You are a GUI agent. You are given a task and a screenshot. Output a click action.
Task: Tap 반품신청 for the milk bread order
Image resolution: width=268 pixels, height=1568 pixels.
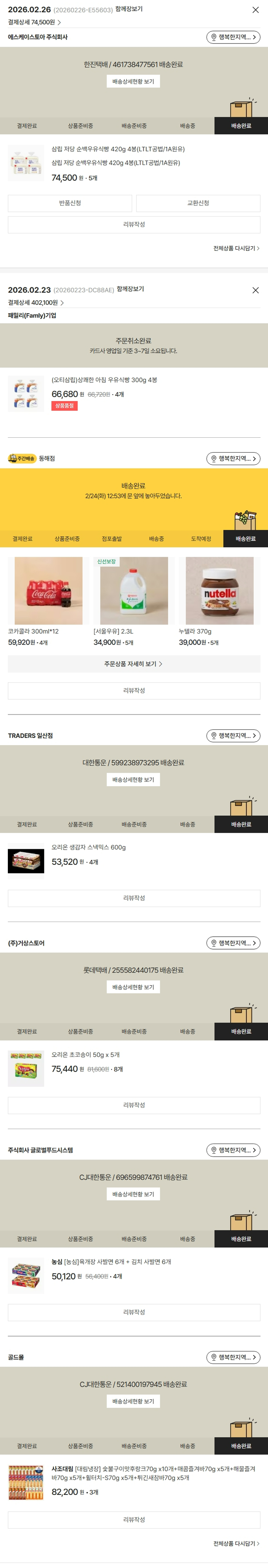[70, 203]
